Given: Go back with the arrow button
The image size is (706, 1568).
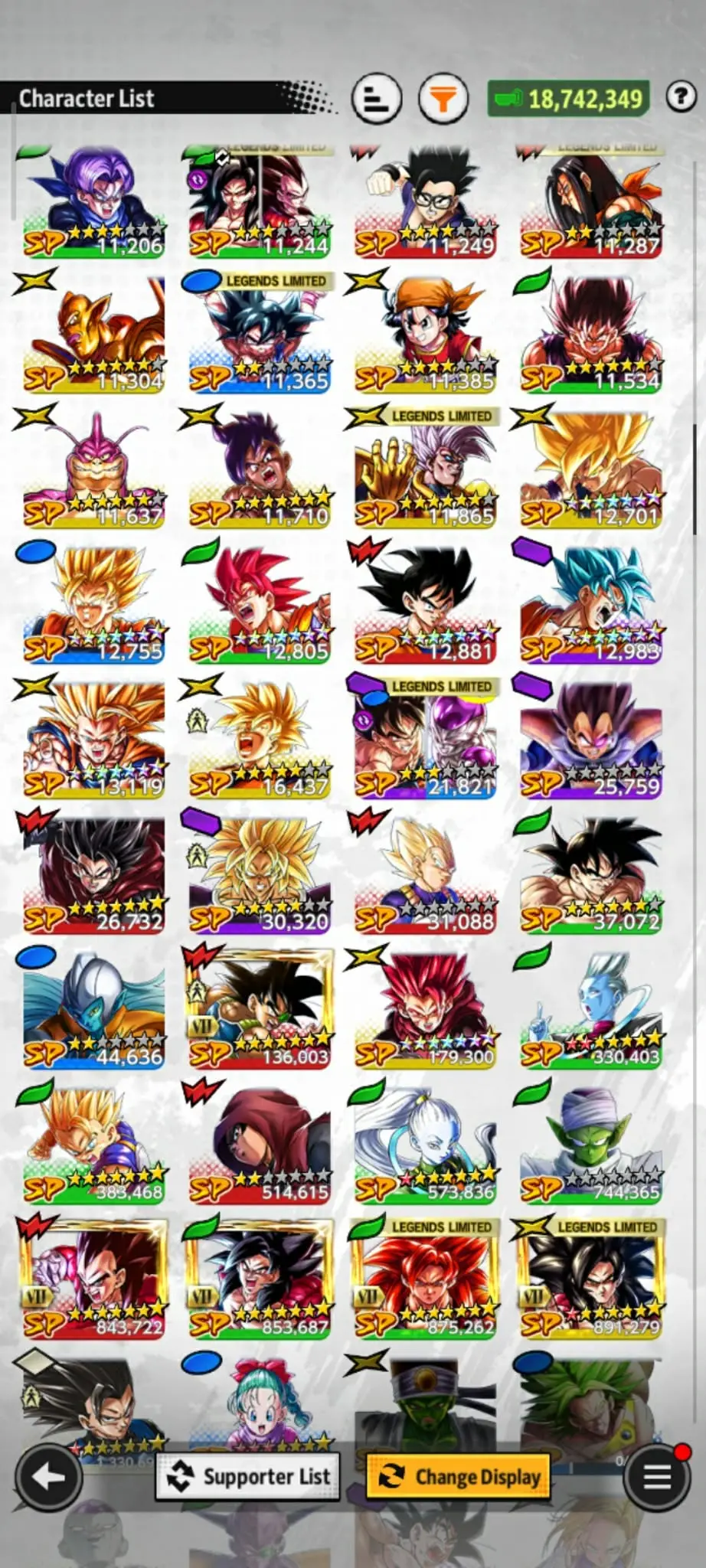Looking at the screenshot, I should pyautogui.click(x=49, y=1477).
